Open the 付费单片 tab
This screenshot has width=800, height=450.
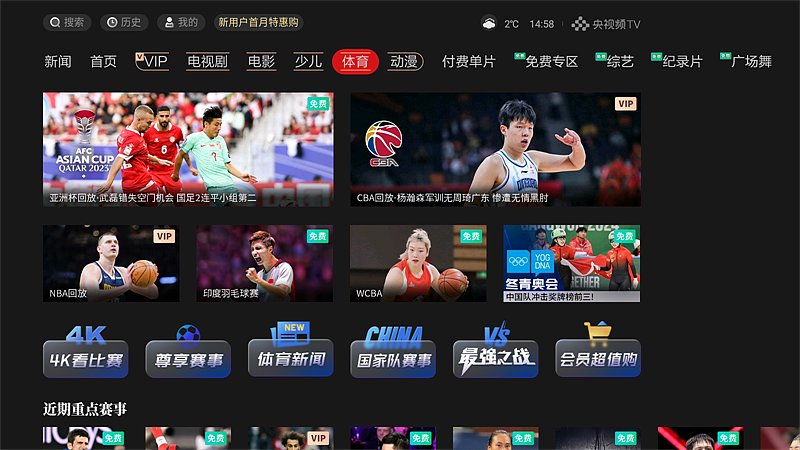[469, 62]
